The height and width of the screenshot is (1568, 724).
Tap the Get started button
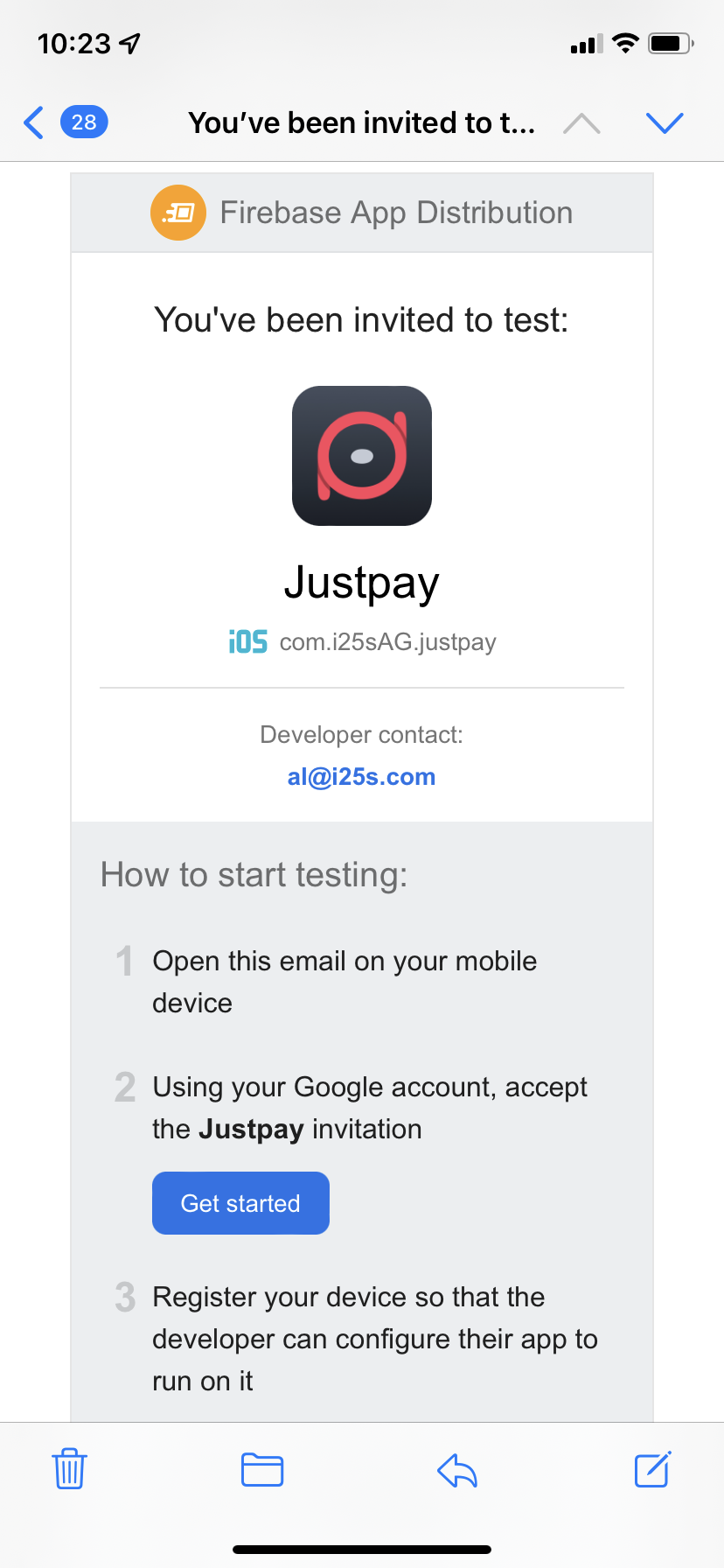240,1203
